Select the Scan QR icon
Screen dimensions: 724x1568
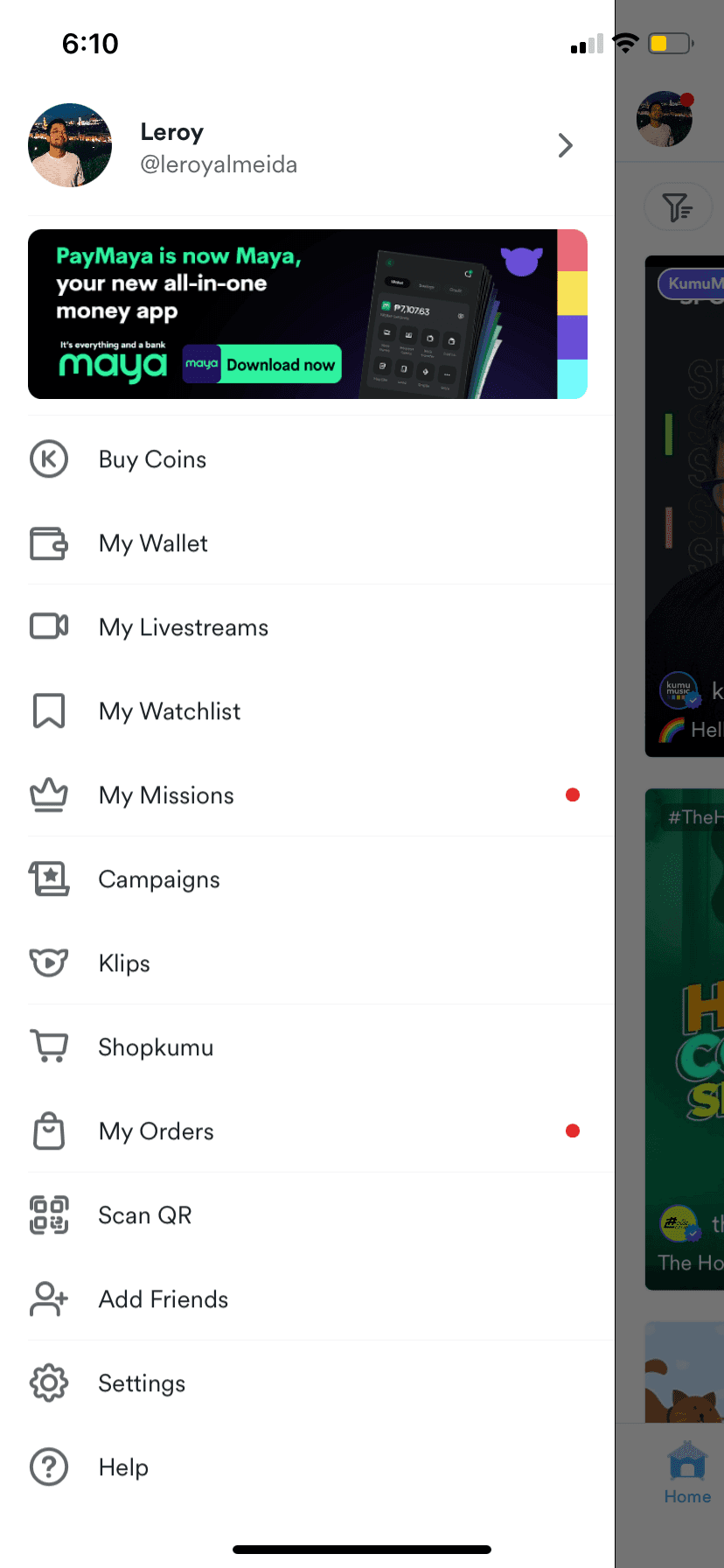click(x=49, y=1214)
